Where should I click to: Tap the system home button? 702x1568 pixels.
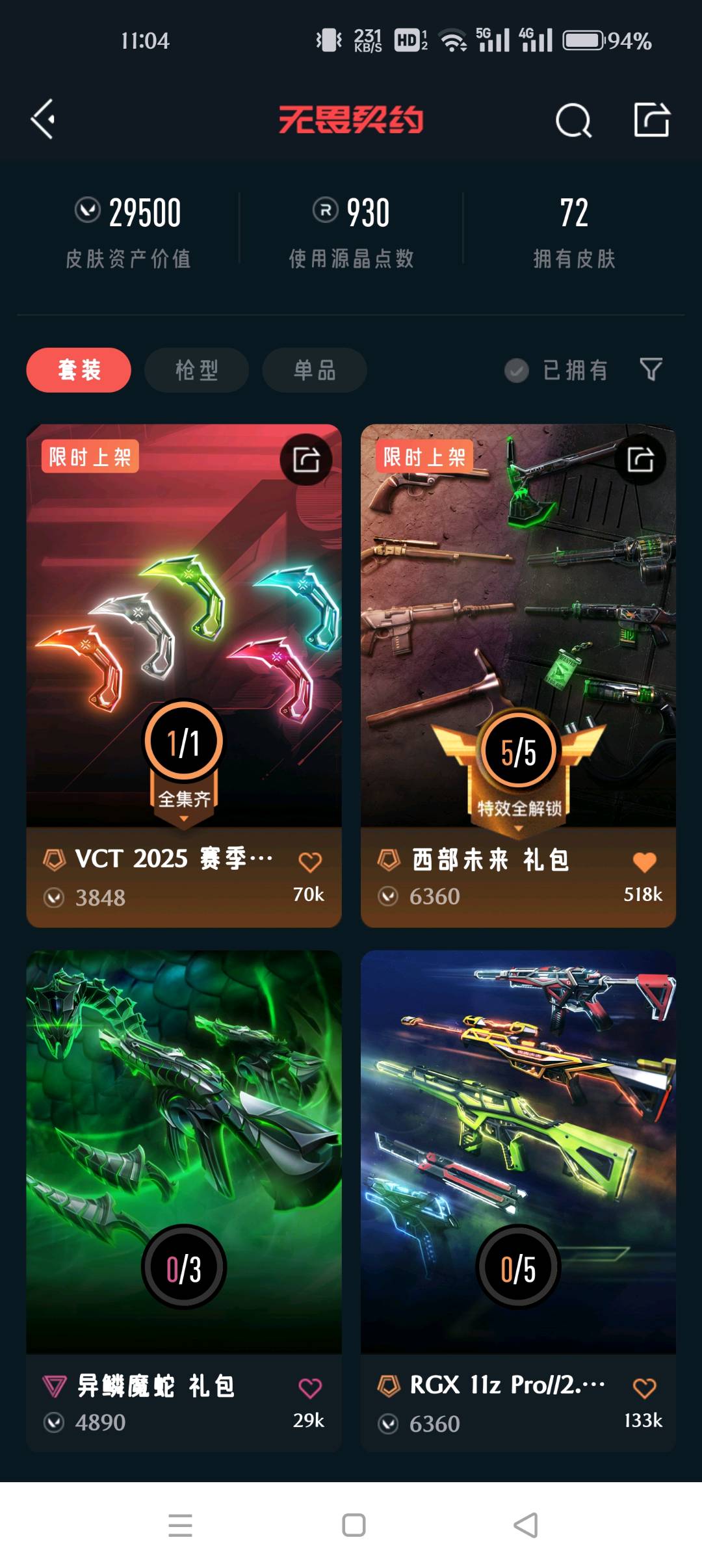[354, 1525]
